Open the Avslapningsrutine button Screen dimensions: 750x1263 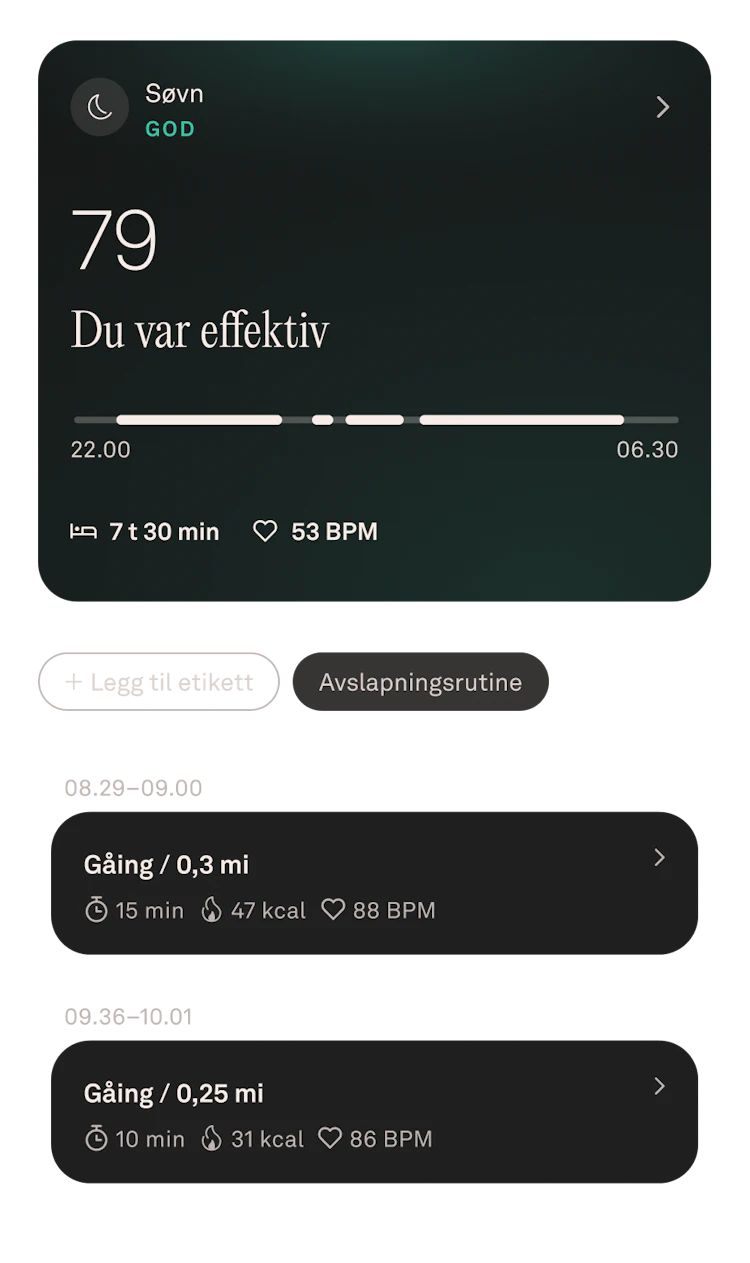click(x=420, y=681)
